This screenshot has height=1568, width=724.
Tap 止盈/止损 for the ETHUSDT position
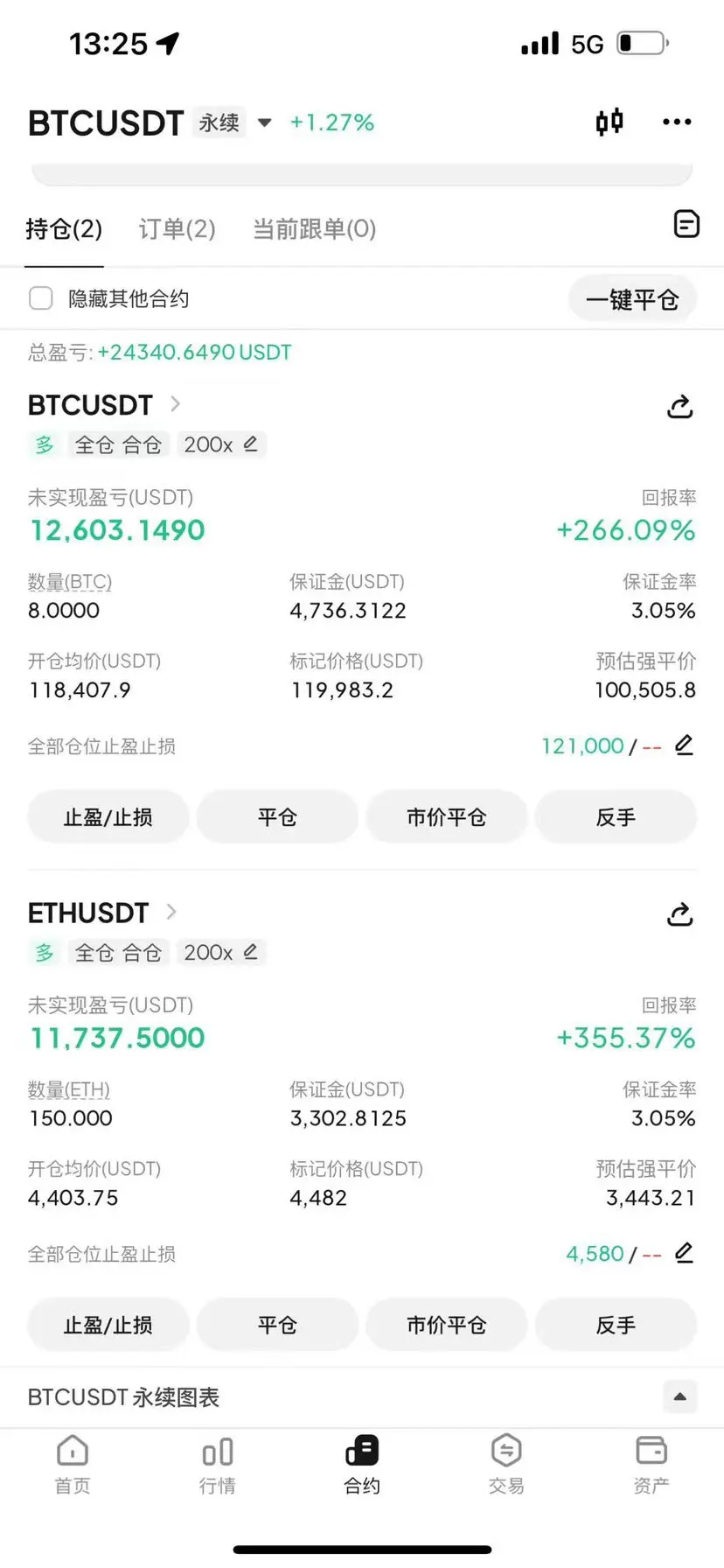click(108, 1325)
